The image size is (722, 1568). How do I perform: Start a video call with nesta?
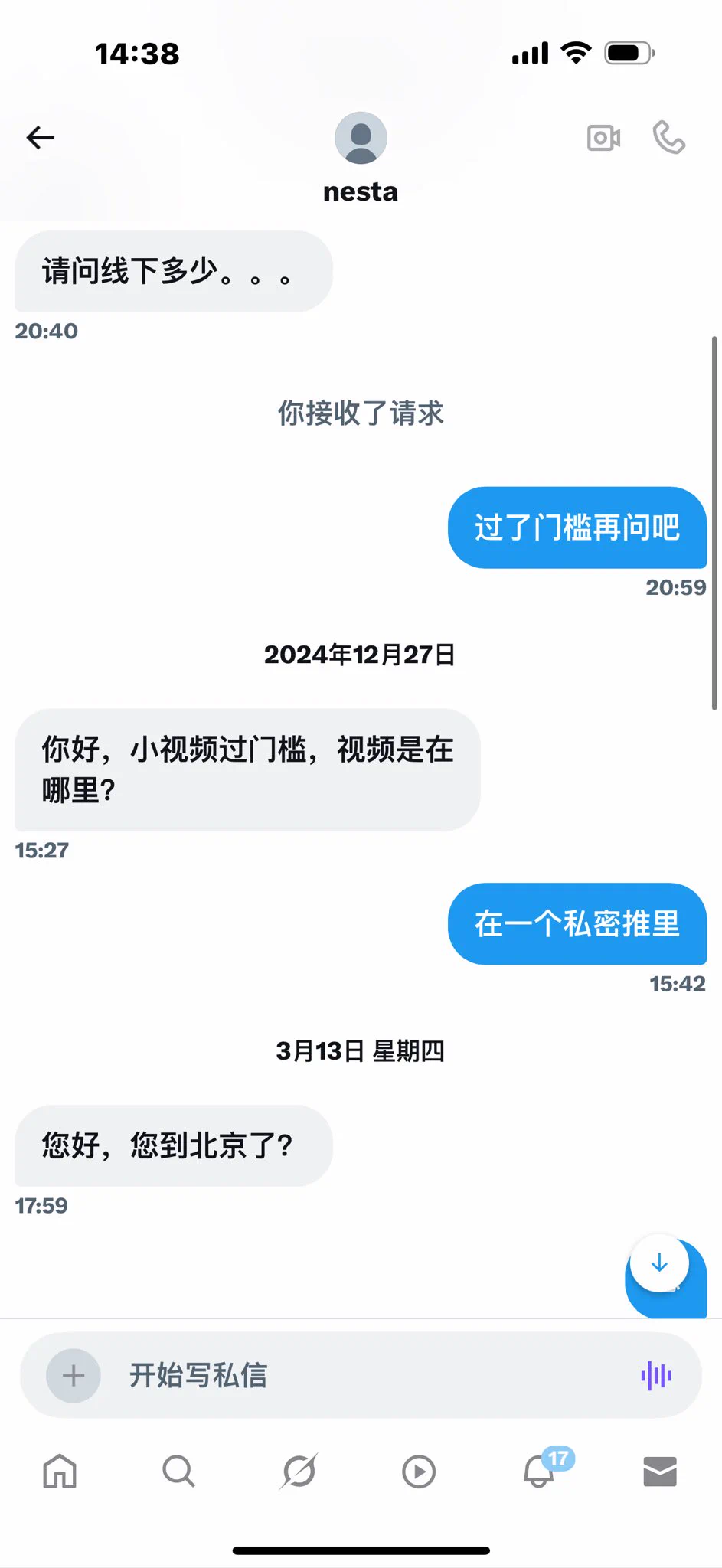pos(603,138)
